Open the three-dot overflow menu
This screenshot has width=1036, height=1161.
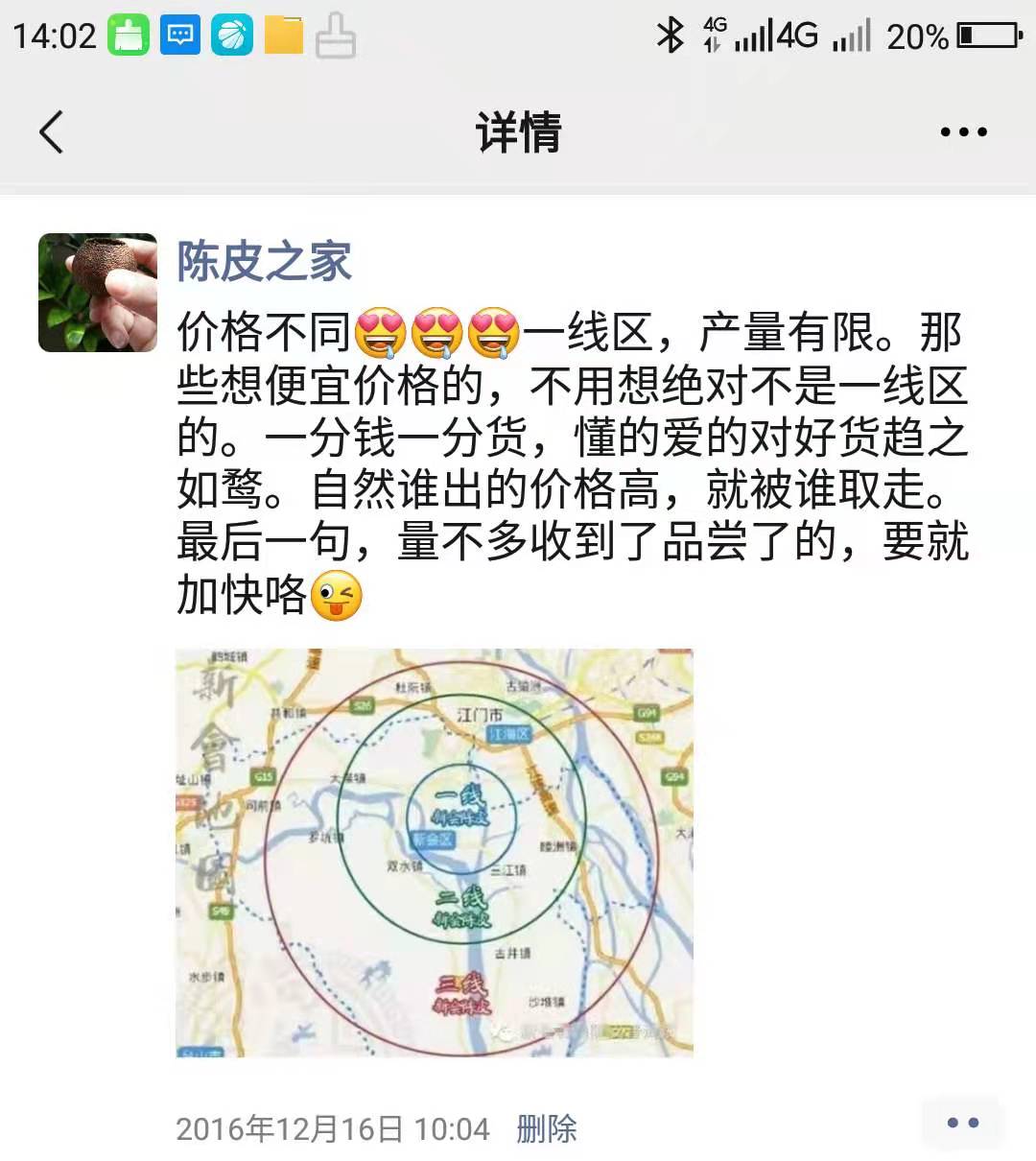pos(963,131)
